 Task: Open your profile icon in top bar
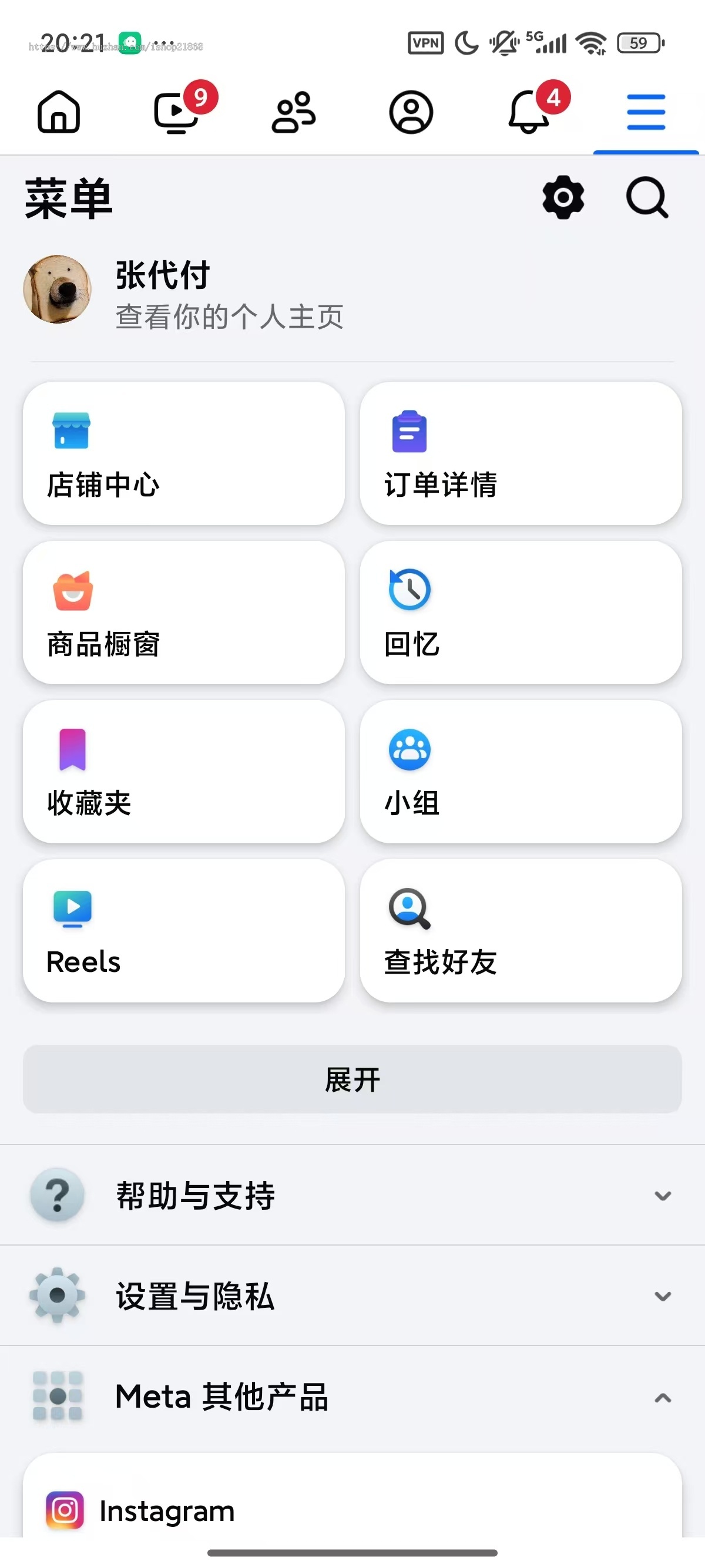tap(411, 113)
